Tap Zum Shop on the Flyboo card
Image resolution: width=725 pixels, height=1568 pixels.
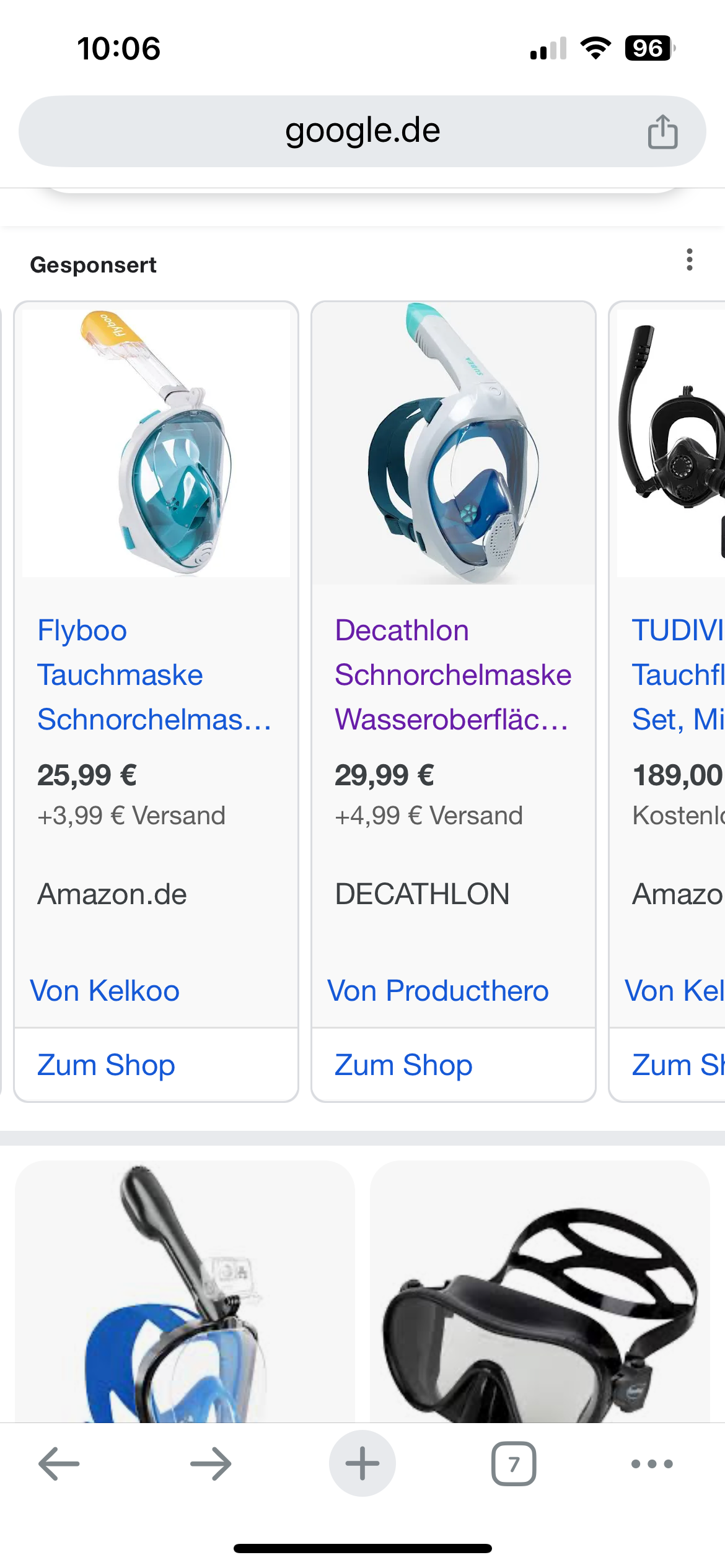click(106, 1065)
